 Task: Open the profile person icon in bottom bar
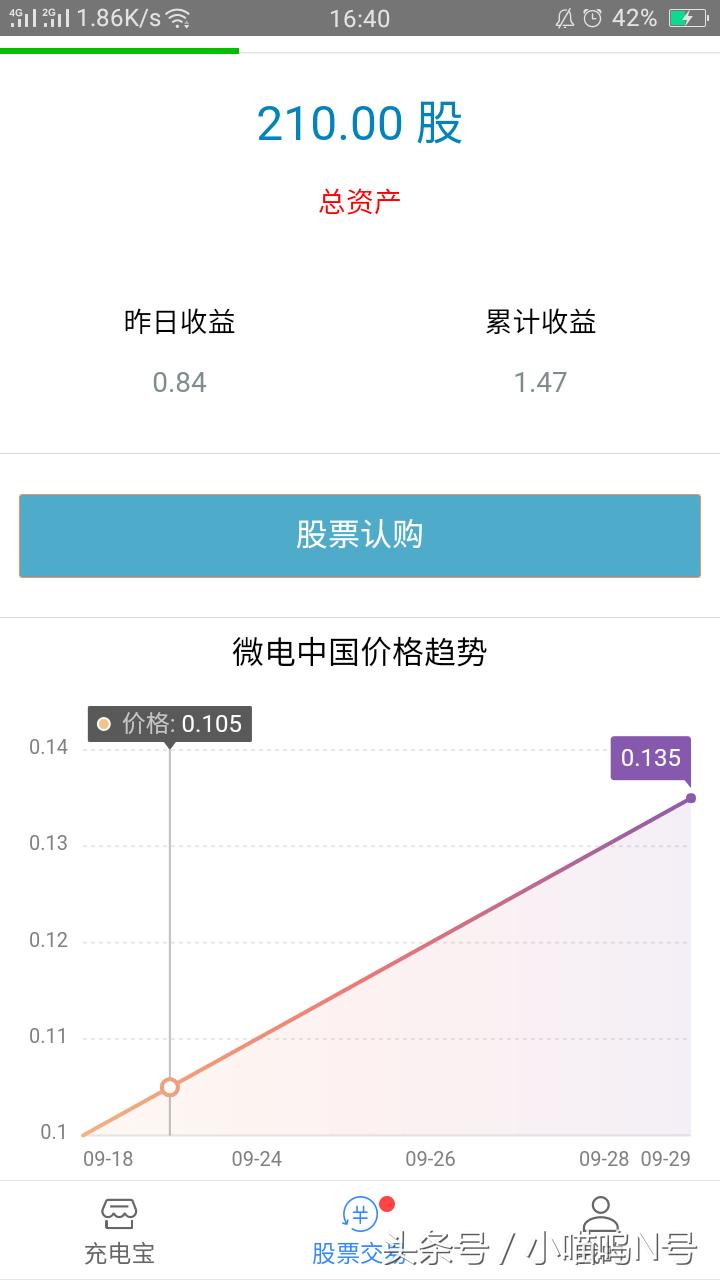click(x=599, y=1210)
